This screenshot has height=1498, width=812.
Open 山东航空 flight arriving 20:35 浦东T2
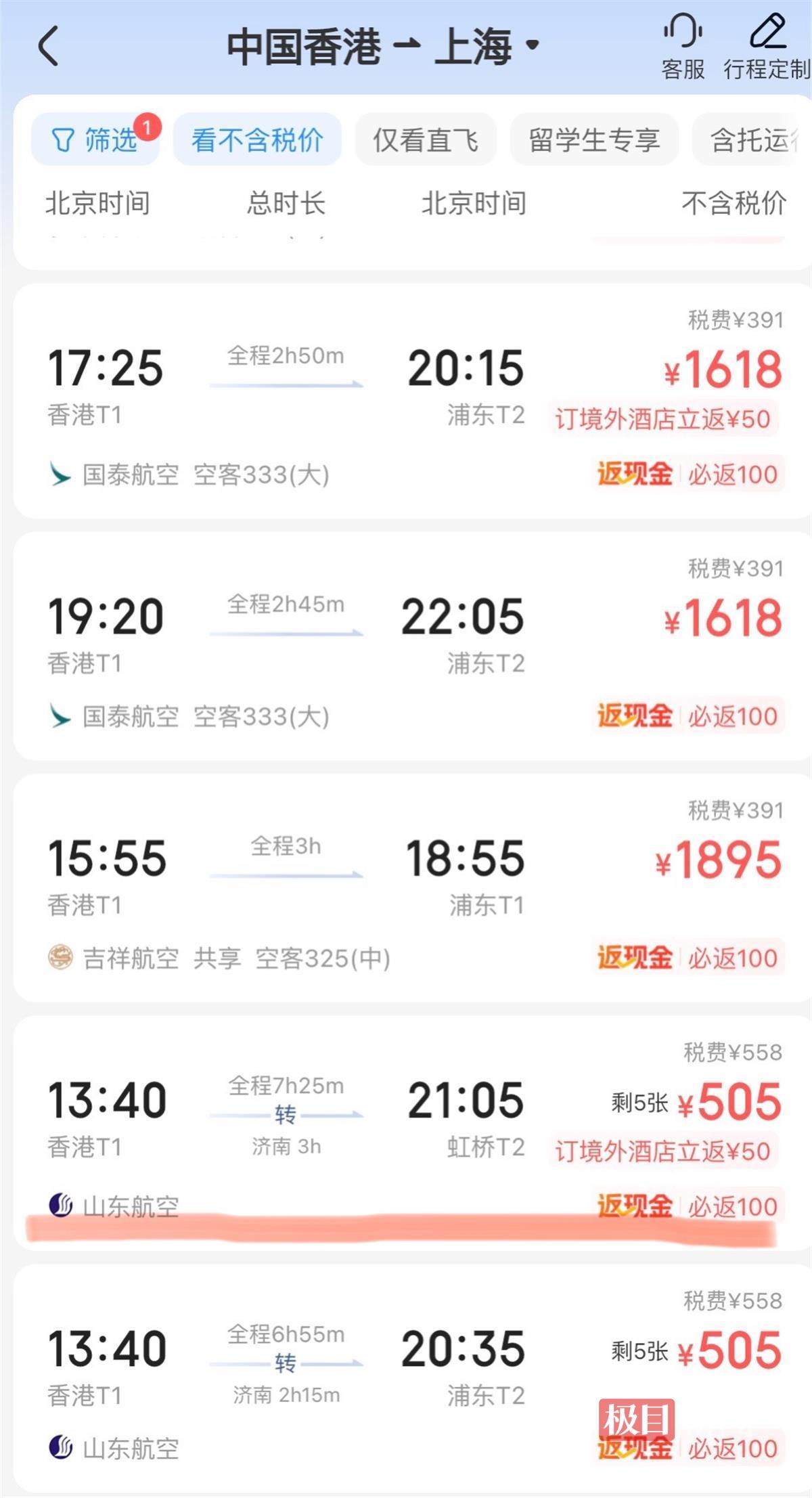[x=413, y=1378]
